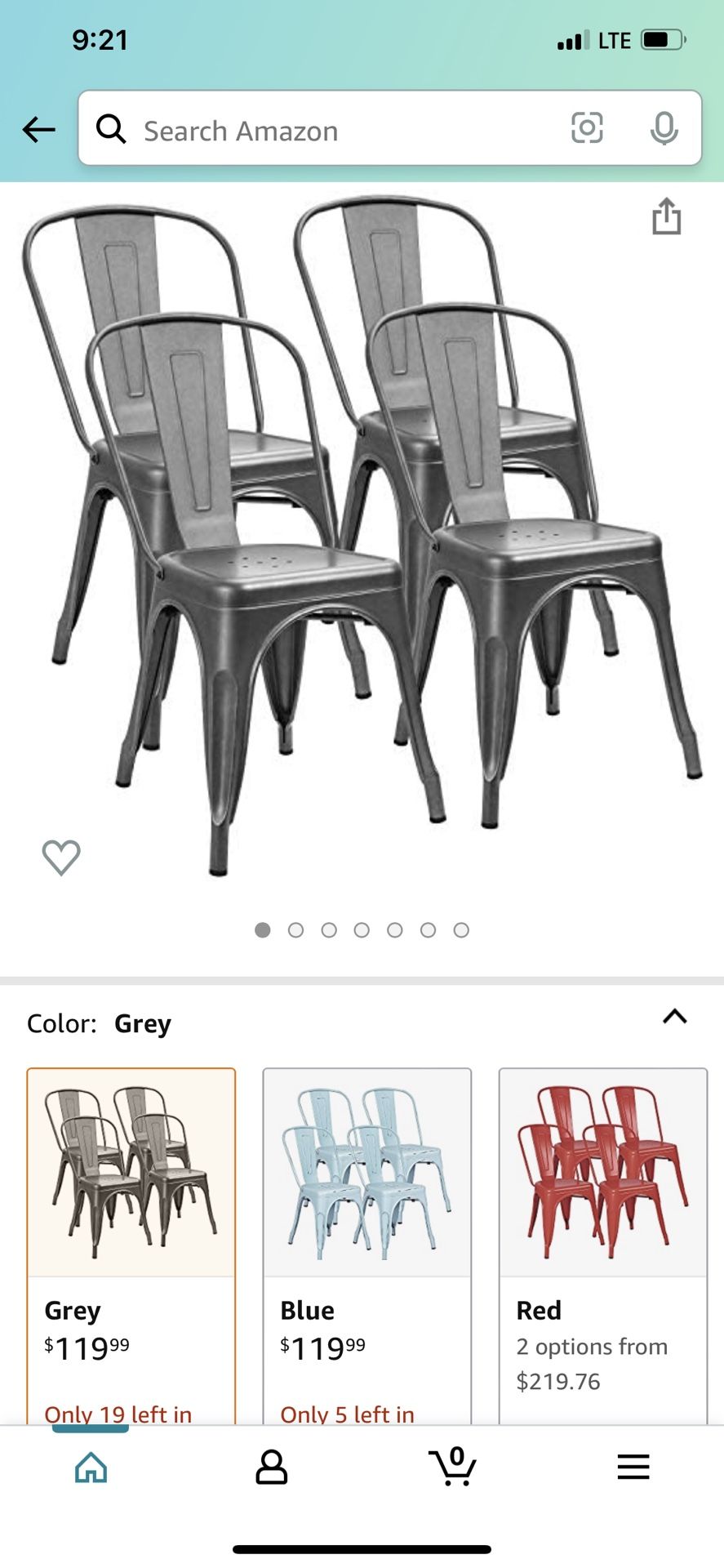This screenshot has width=724, height=1568.
Task: Advance to the last image indicator dot
Action: click(462, 929)
